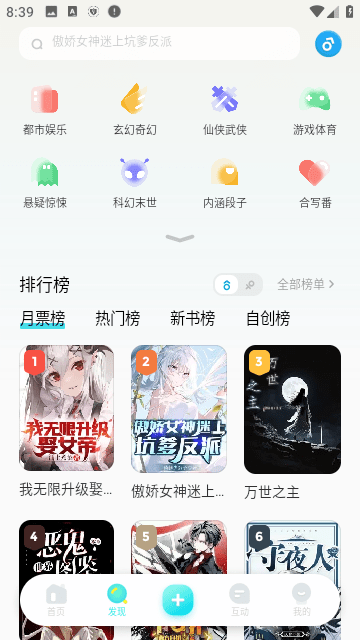Go to the 首页 home tab
The height and width of the screenshot is (640, 360).
(x=56, y=600)
